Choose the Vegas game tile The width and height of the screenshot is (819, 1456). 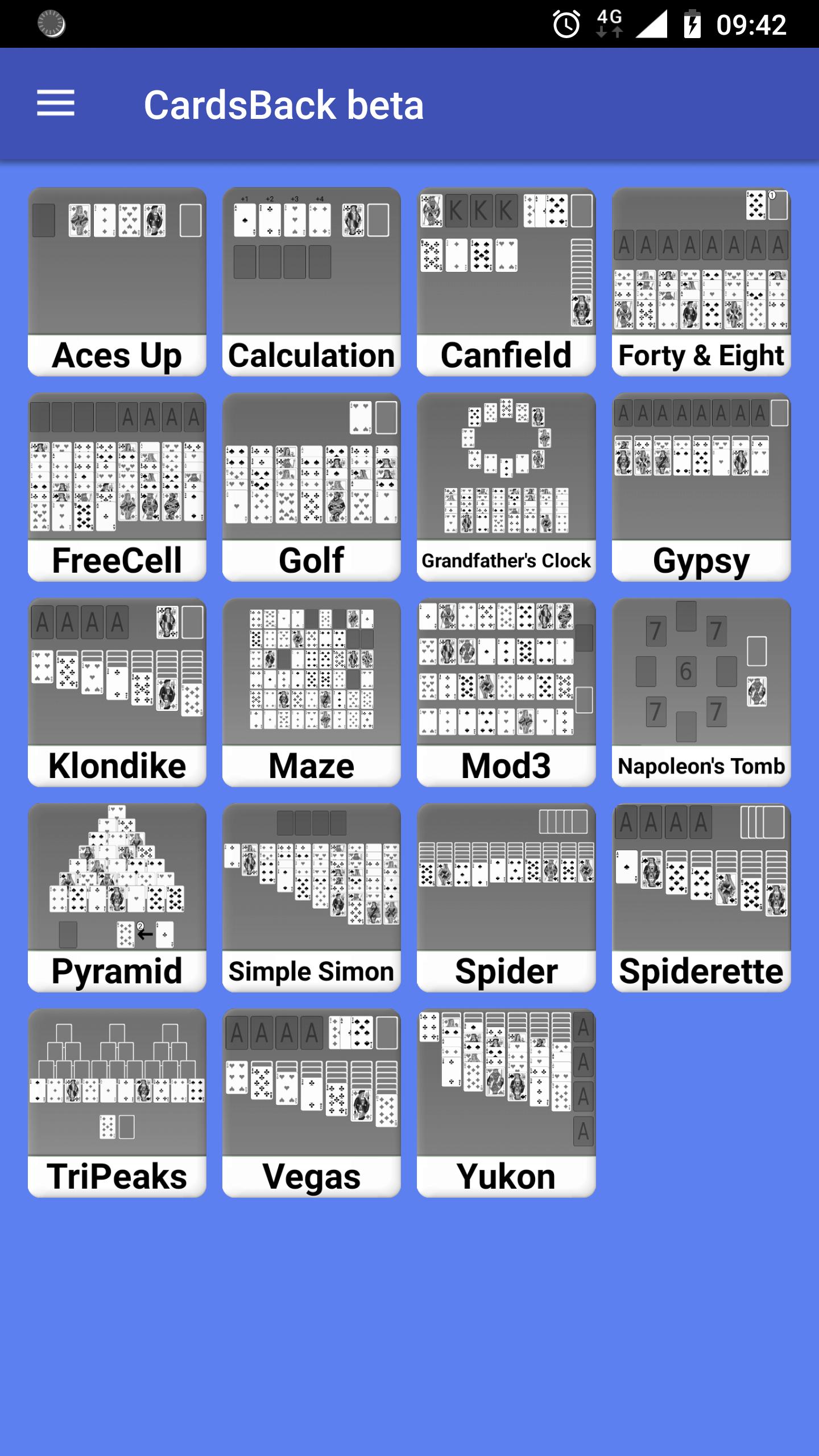point(312,1103)
